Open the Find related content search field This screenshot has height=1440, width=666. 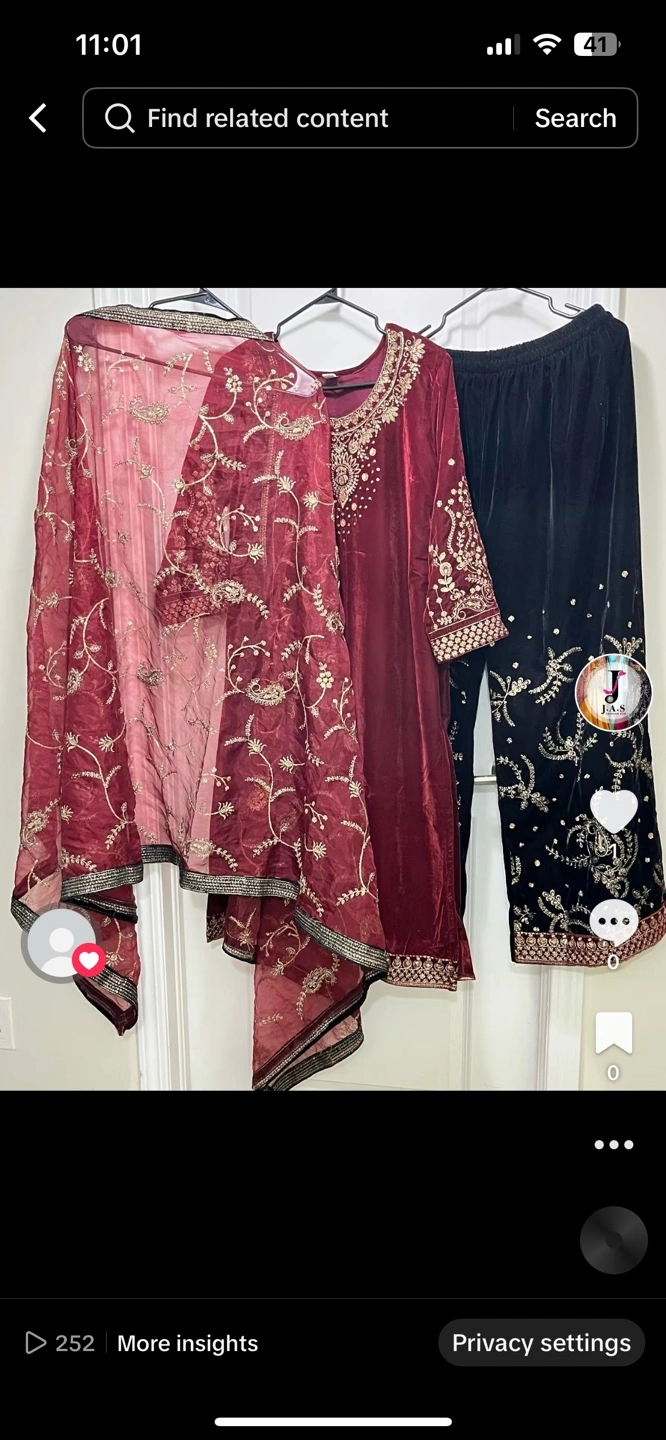pyautogui.click(x=300, y=118)
